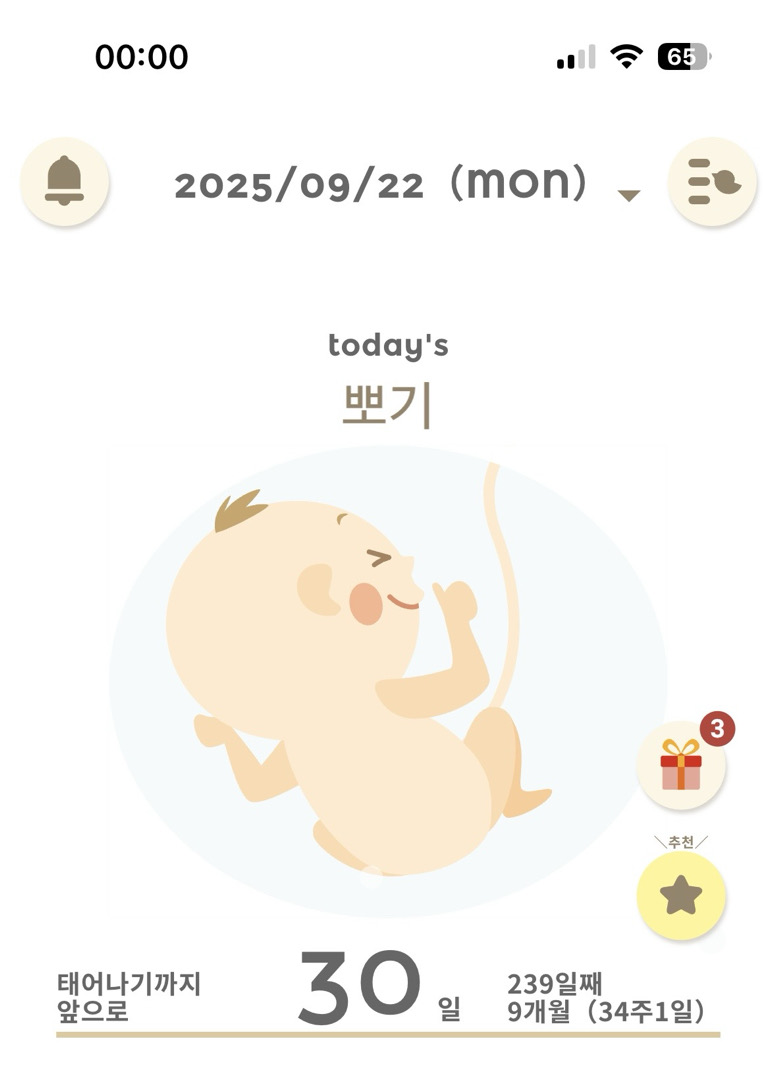Open the gift box with 3 badge
Image resolution: width=776 pixels, height=1080 pixels.
pyautogui.click(x=682, y=767)
